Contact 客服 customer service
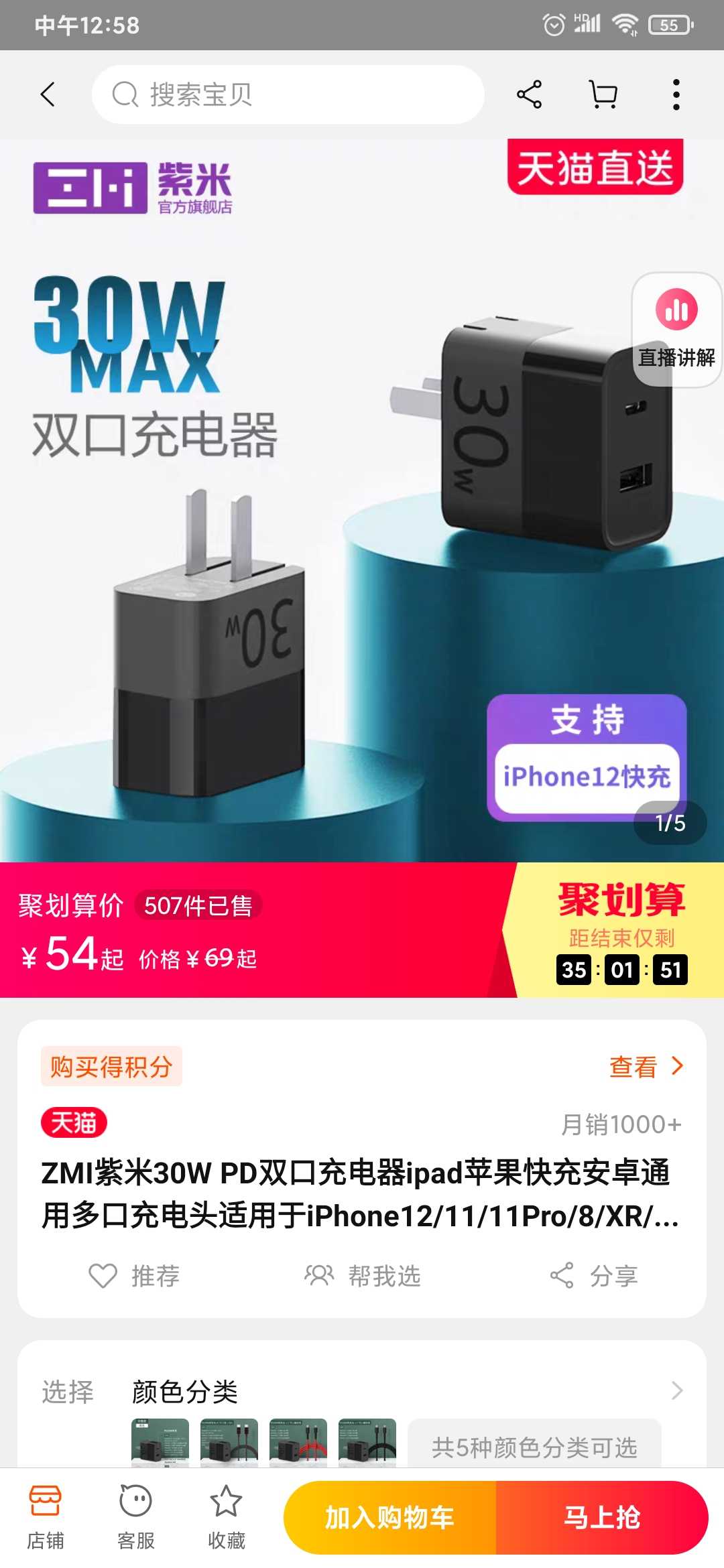724x1568 pixels. (x=135, y=1518)
